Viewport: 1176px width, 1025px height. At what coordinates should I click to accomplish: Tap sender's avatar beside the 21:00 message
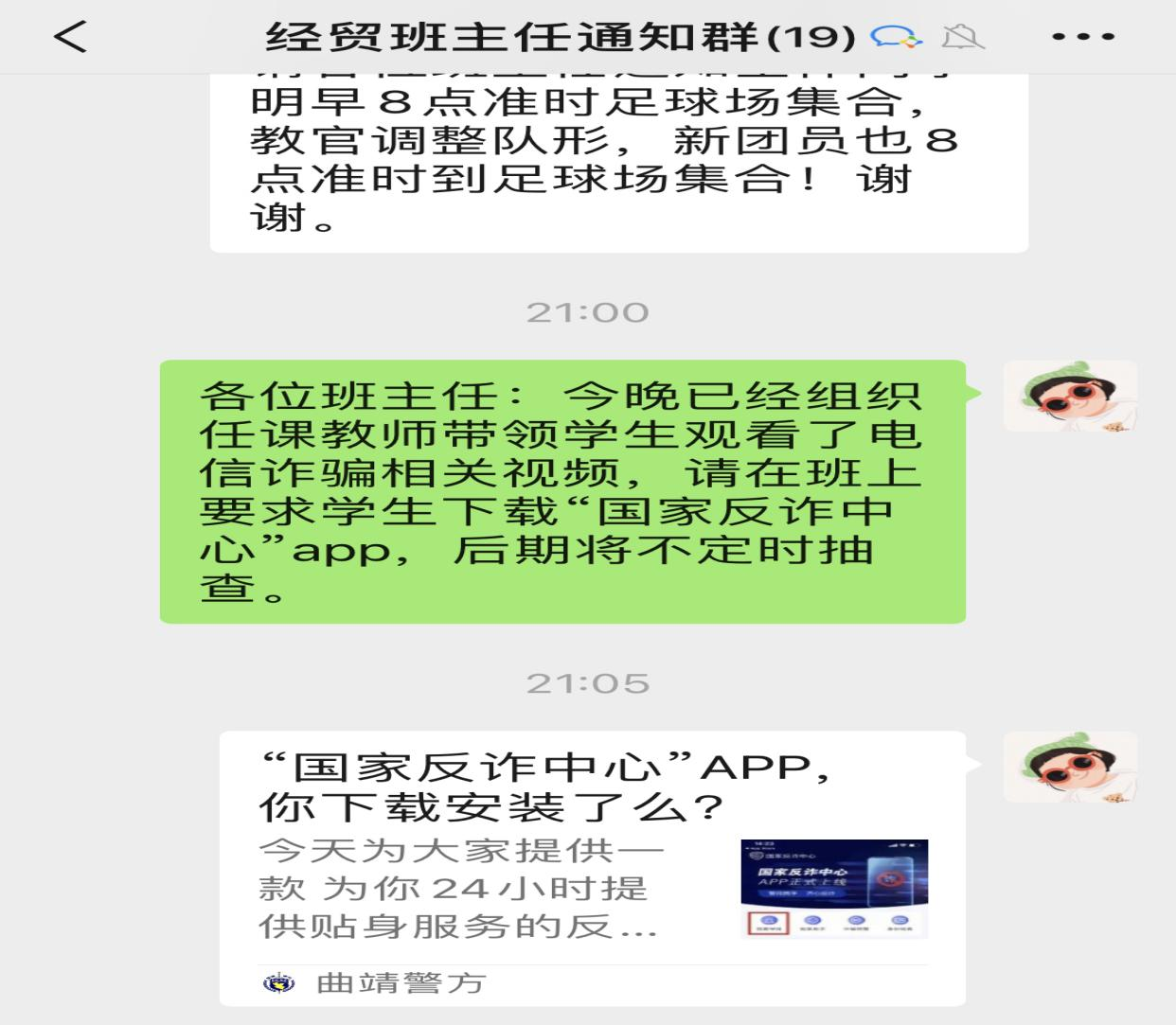click(1070, 396)
